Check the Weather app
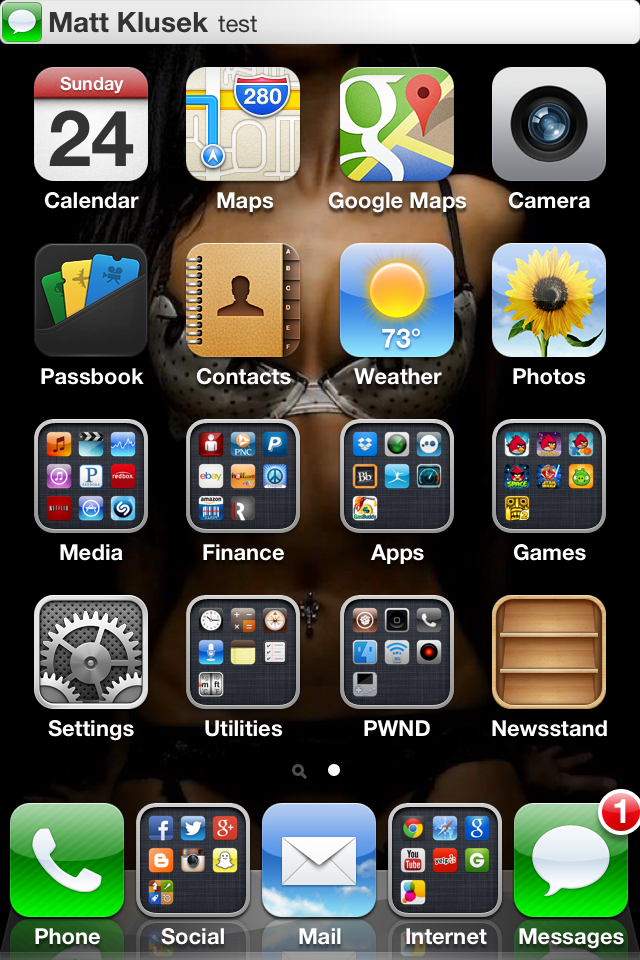Image resolution: width=640 pixels, height=960 pixels. (x=397, y=300)
